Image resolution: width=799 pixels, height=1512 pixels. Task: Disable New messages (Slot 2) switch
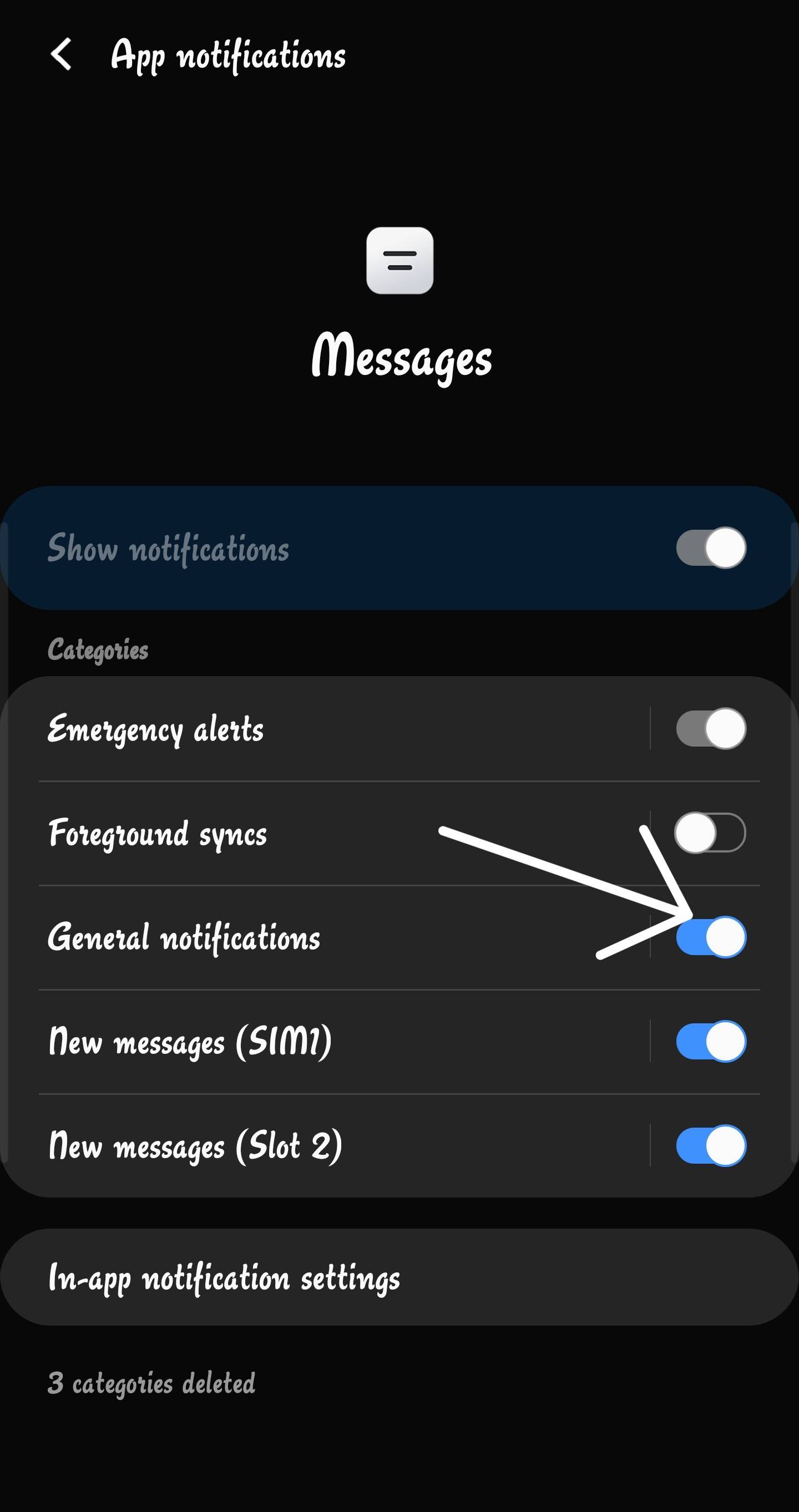[710, 1145]
